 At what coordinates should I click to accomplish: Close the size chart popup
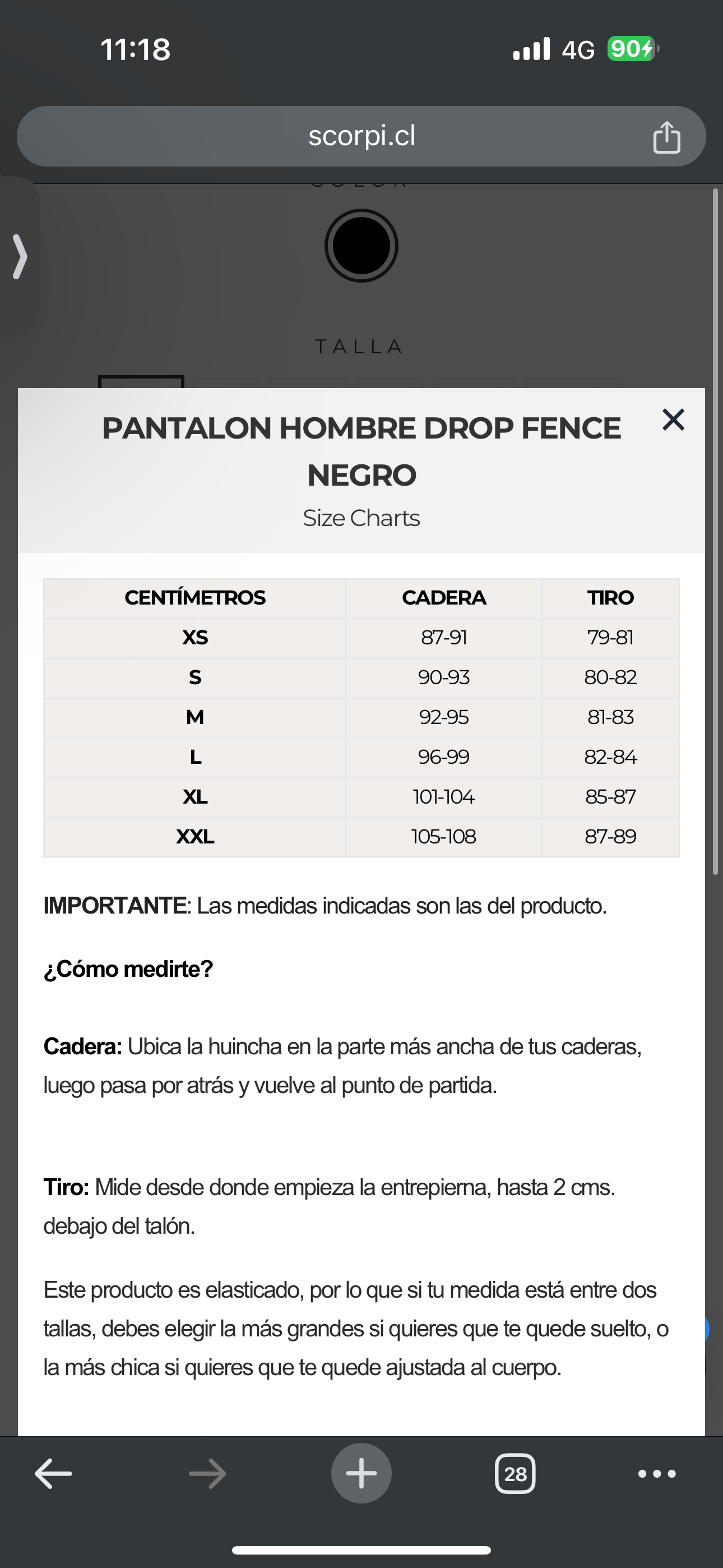pyautogui.click(x=673, y=419)
